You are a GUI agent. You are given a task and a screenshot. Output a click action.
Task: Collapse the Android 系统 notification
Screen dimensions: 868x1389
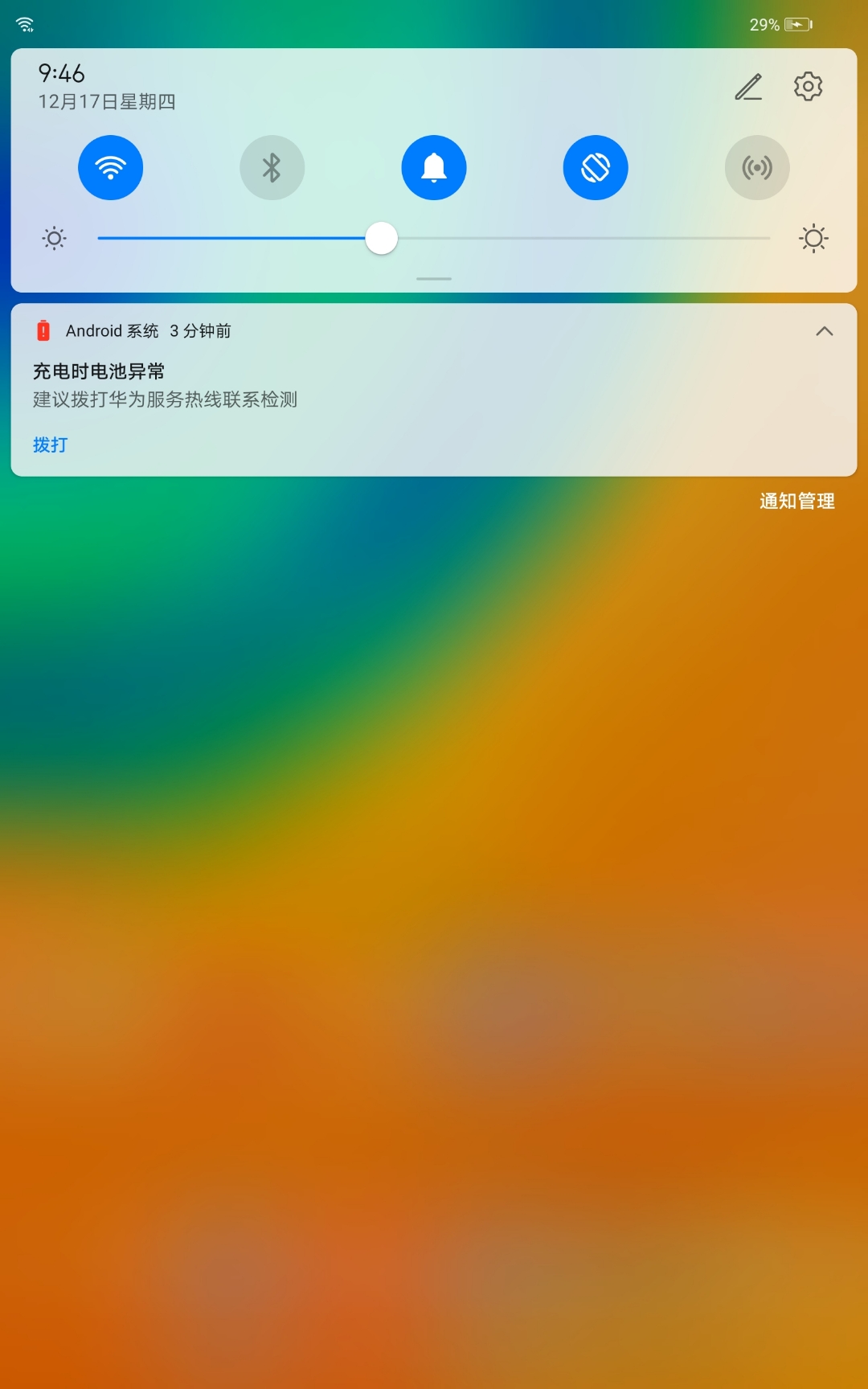pos(824,331)
